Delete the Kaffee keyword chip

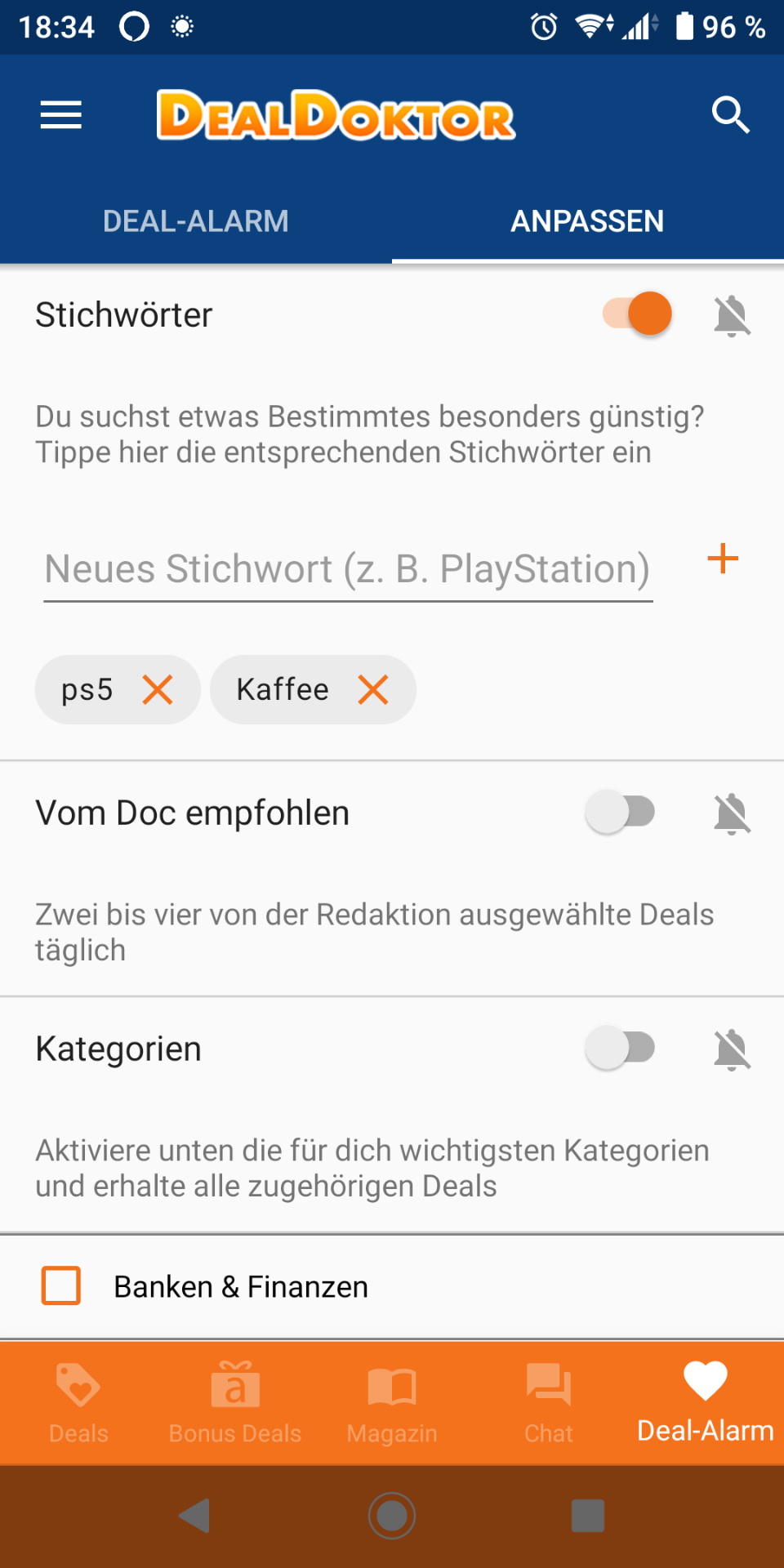[x=373, y=690]
